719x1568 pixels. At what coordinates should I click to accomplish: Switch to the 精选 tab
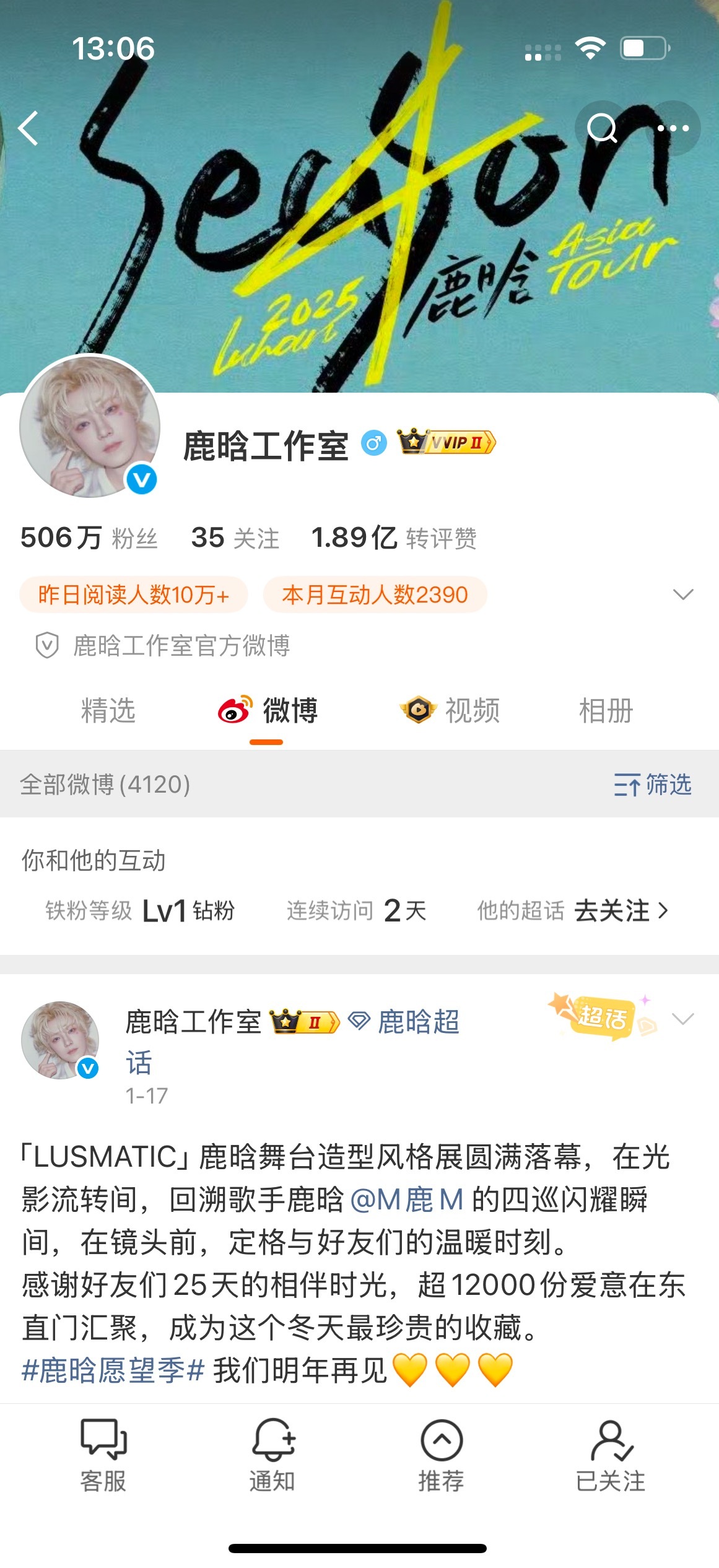[109, 711]
